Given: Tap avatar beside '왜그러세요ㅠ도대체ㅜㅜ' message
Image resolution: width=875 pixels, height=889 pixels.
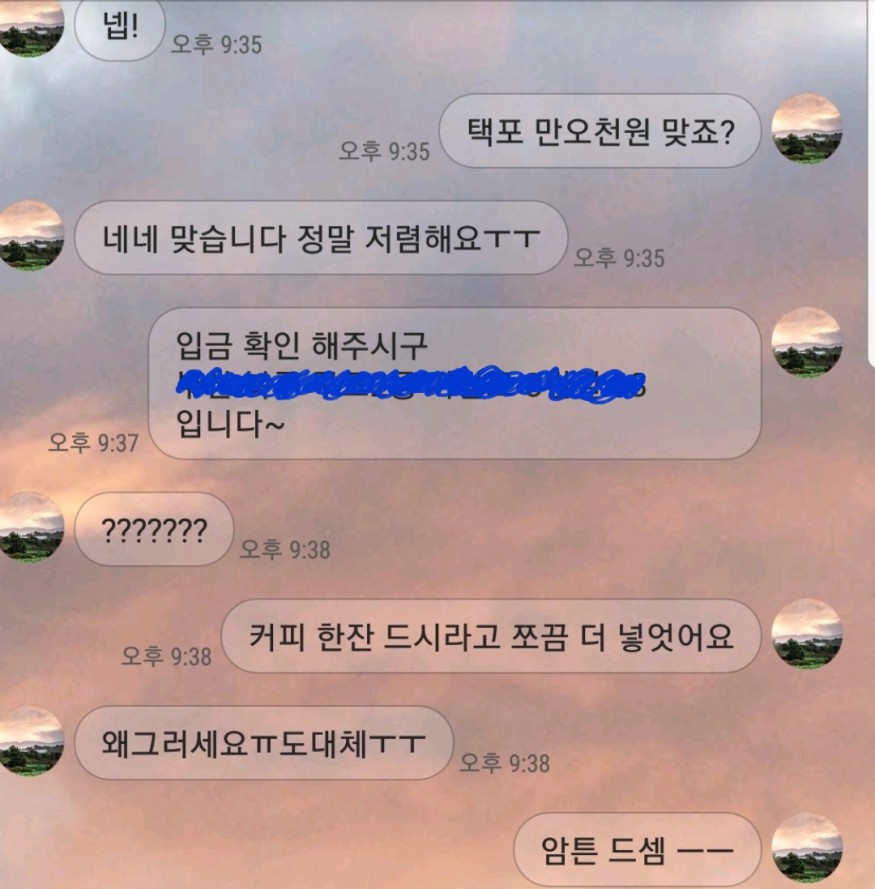Looking at the screenshot, I should coord(30,741).
